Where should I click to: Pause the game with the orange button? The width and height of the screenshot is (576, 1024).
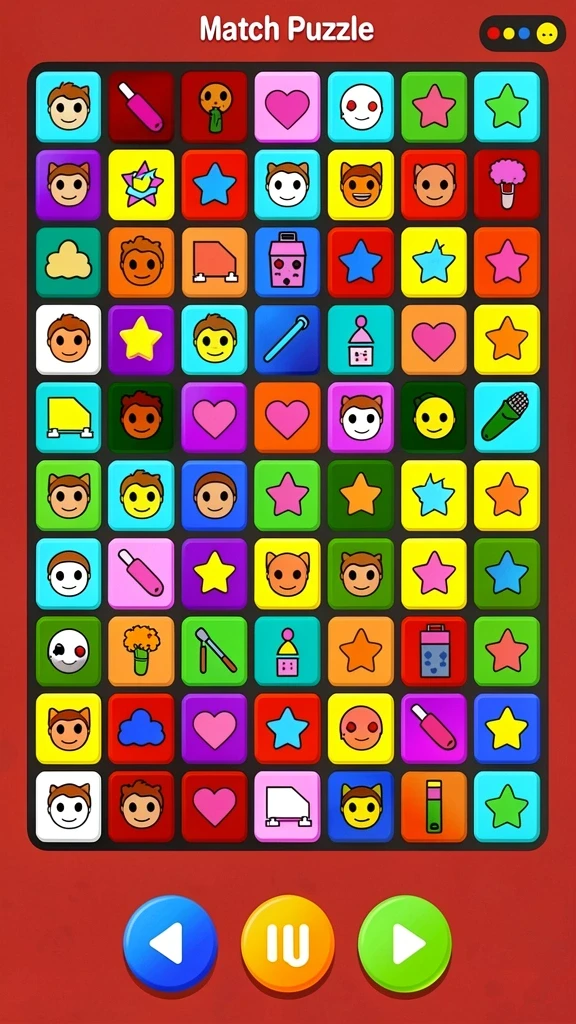pyautogui.click(x=287, y=943)
